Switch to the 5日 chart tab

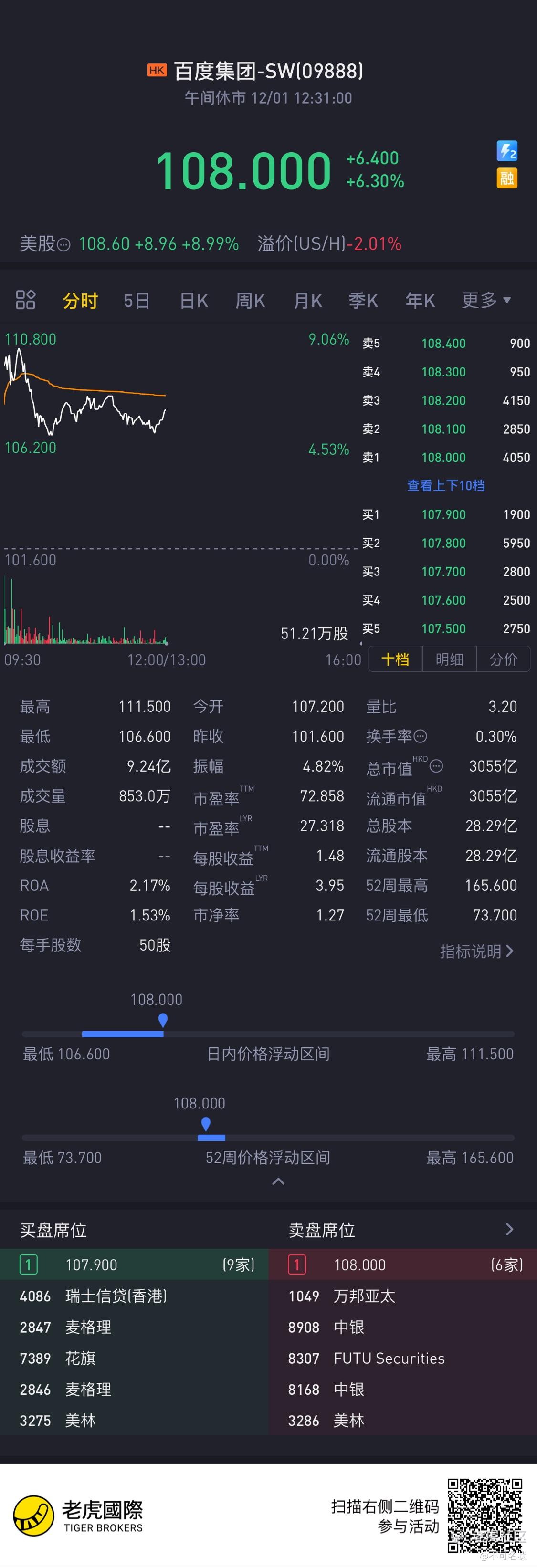(x=137, y=301)
